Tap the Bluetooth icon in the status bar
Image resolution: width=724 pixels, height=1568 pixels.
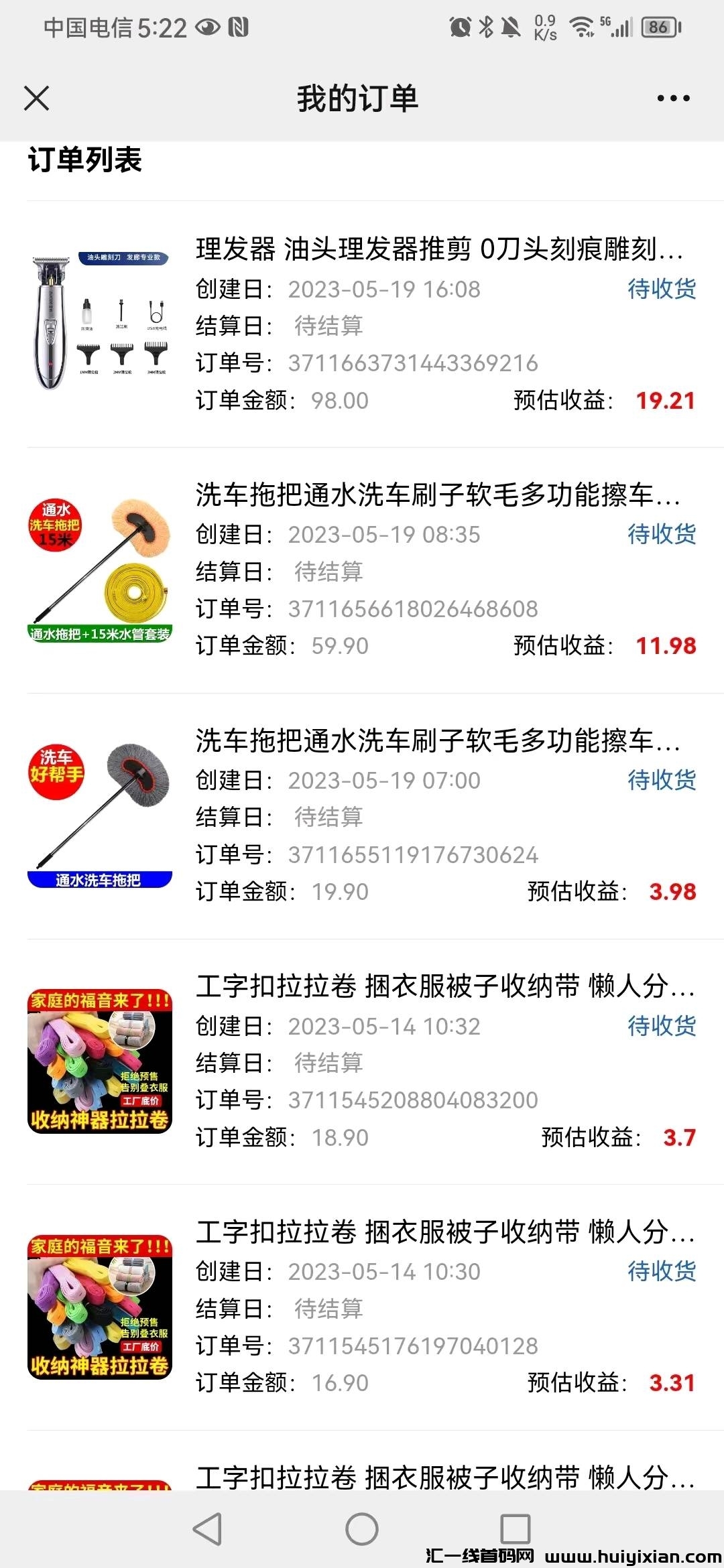[485, 27]
